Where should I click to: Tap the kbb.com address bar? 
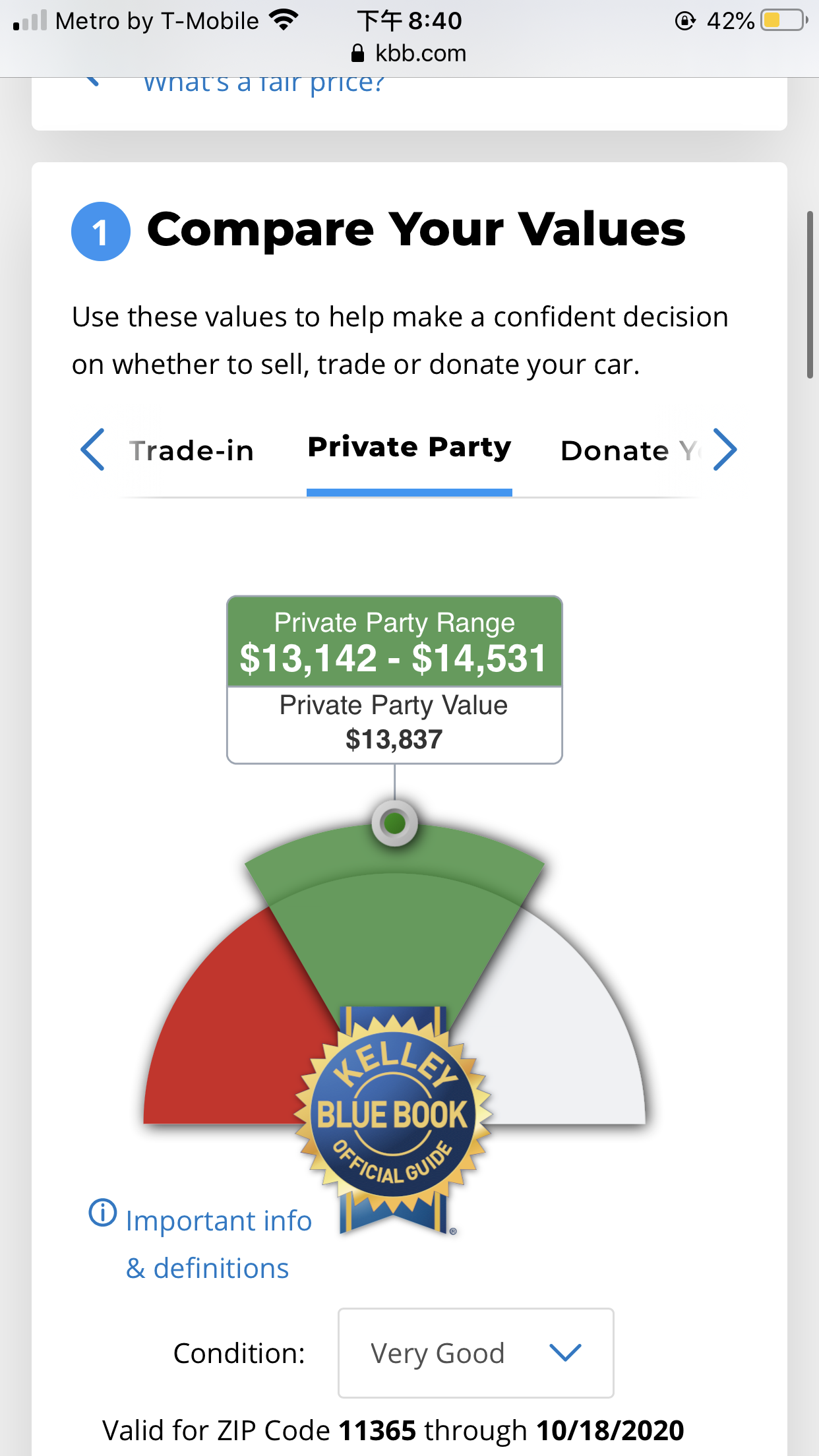[409, 53]
